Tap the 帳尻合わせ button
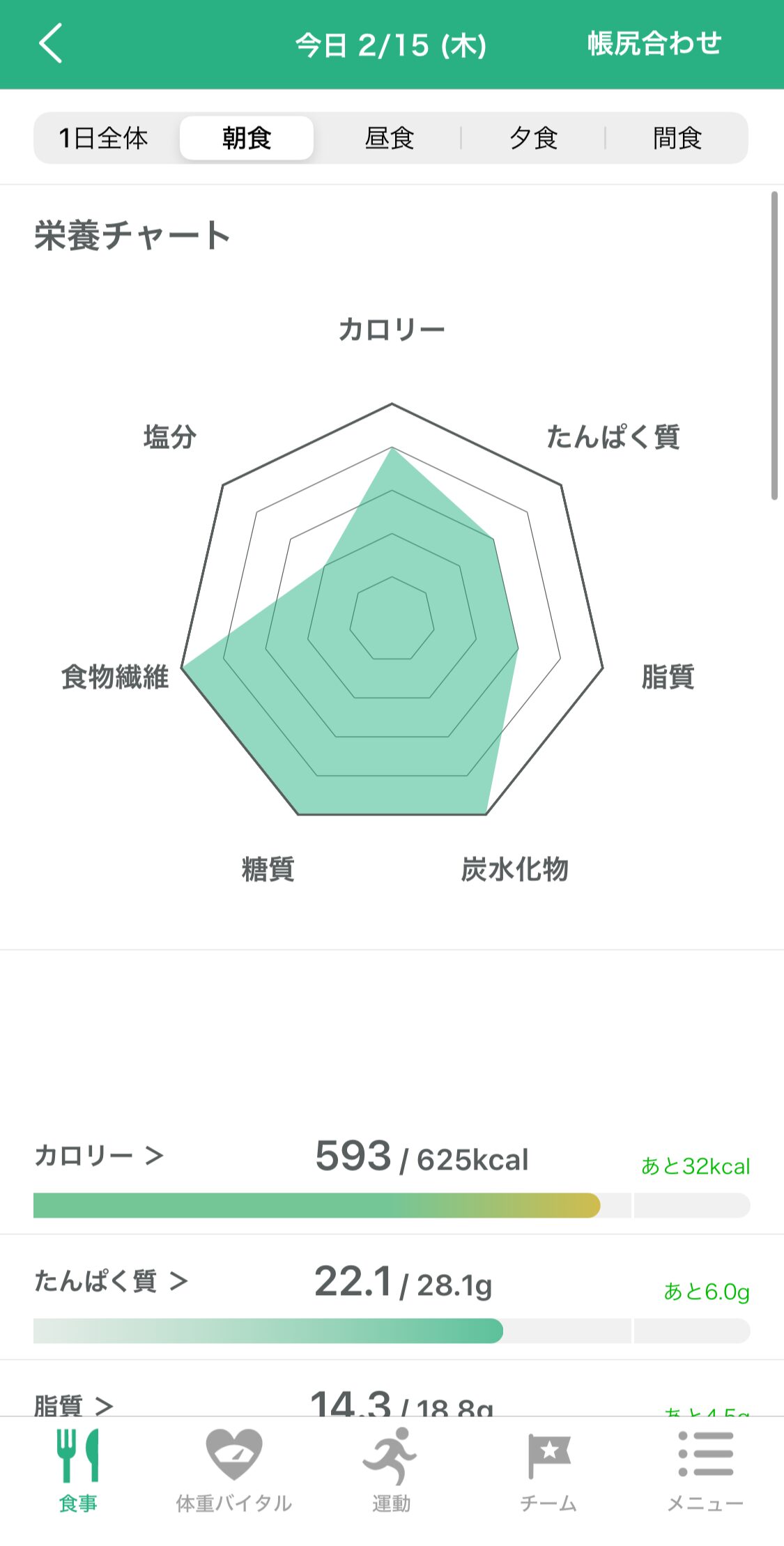Viewport: 784px width, 1546px height. coord(654,43)
